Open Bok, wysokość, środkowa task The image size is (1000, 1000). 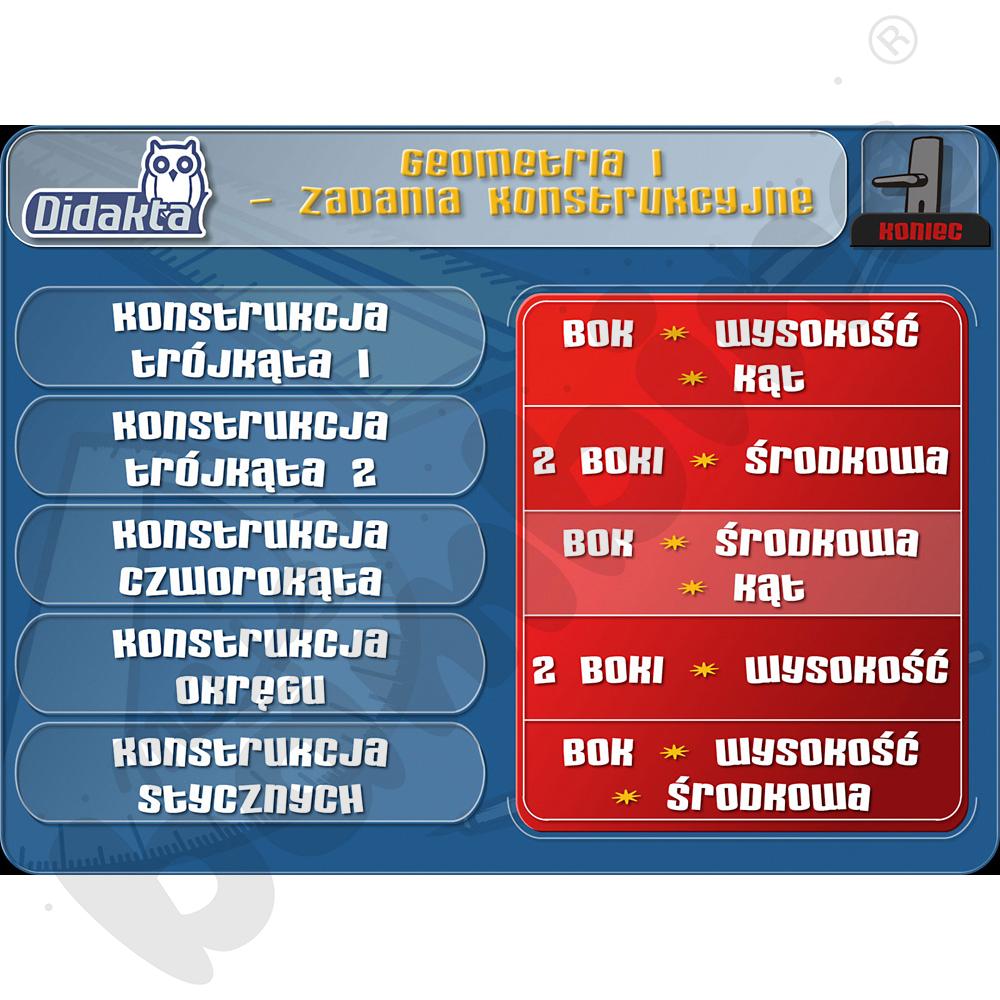(x=741, y=773)
